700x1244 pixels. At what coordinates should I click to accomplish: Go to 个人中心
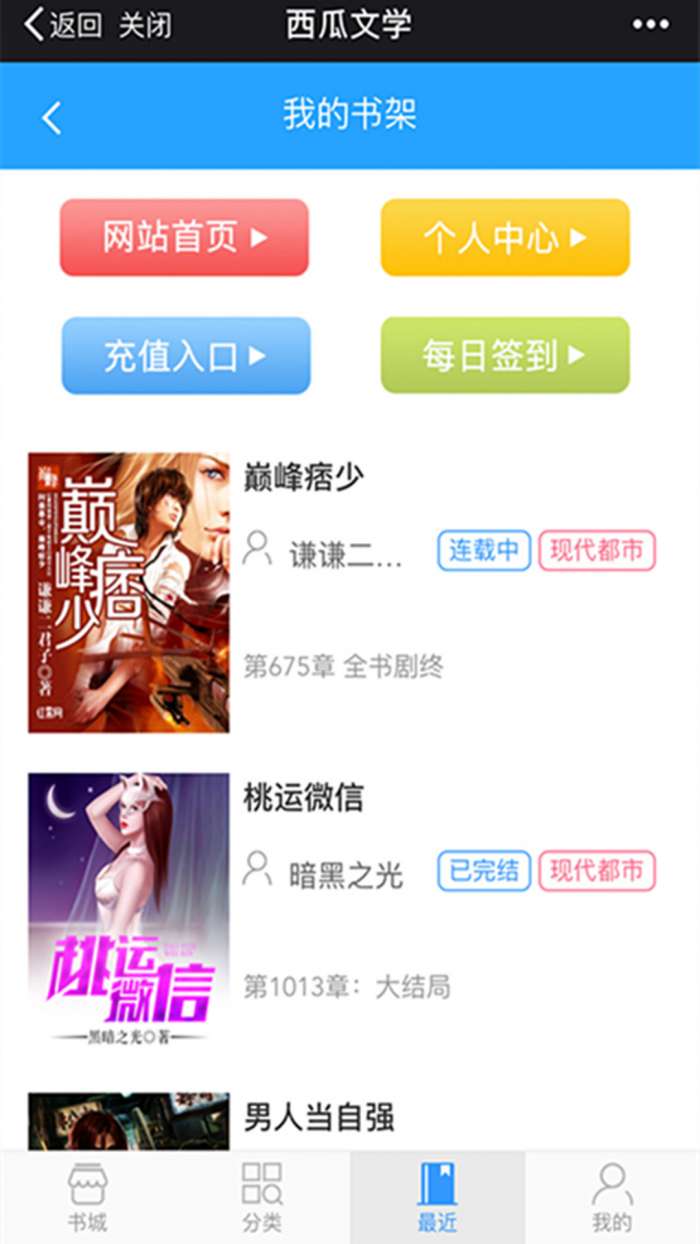pos(505,237)
